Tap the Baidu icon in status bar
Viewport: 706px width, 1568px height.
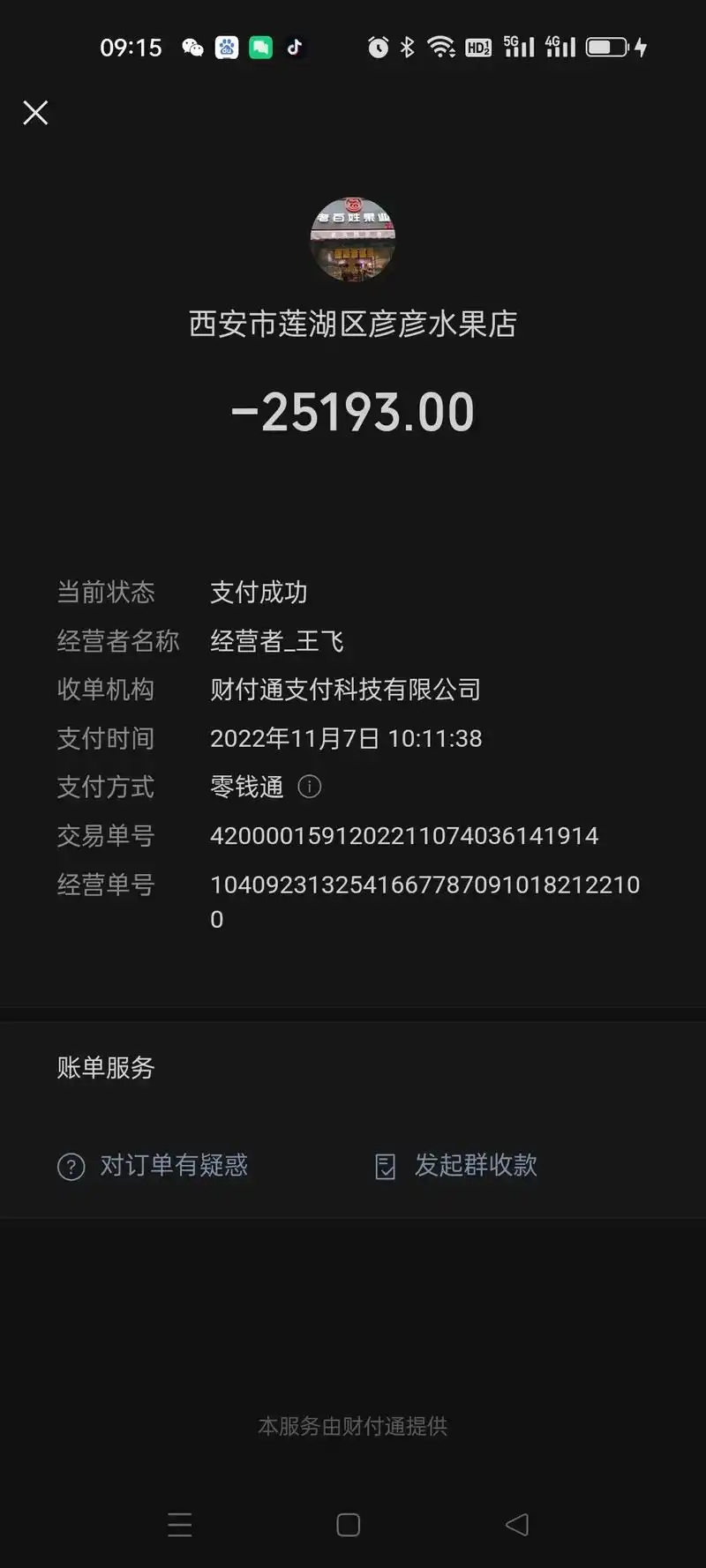[227, 47]
